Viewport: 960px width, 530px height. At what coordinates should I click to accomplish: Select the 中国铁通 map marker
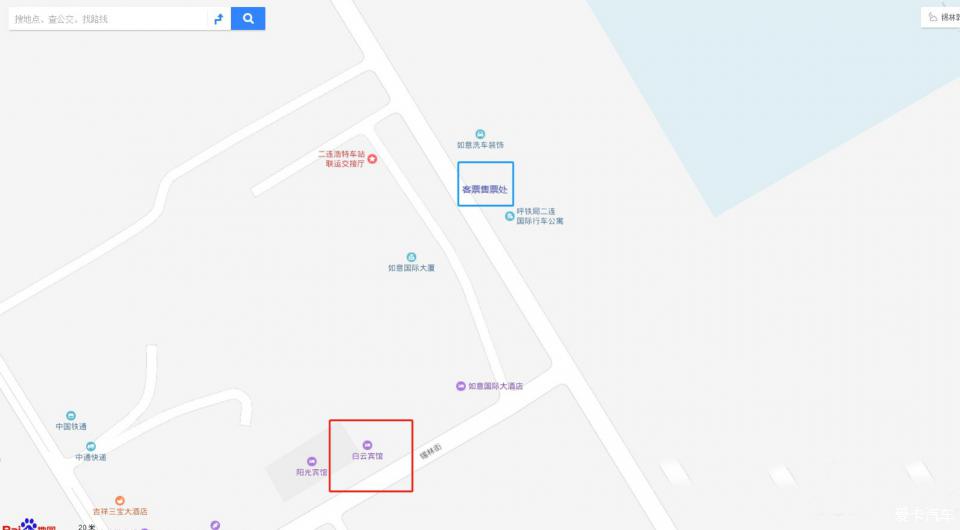pyautogui.click(x=71, y=415)
